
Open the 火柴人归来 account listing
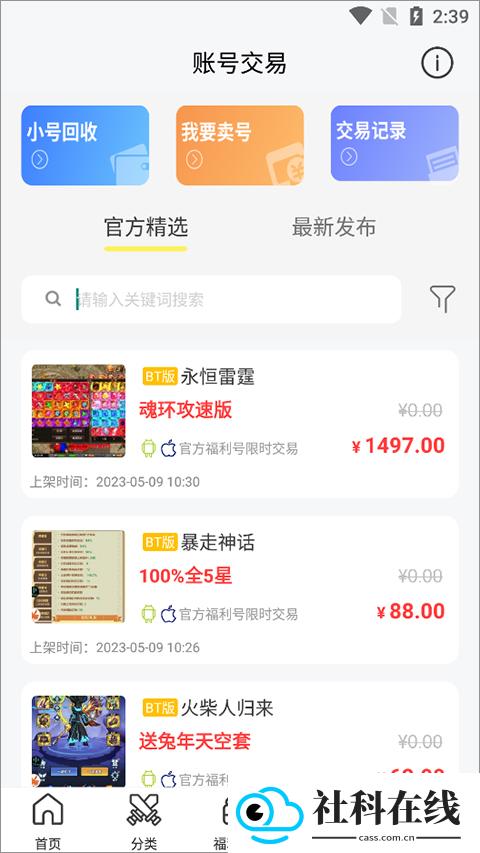(240, 734)
